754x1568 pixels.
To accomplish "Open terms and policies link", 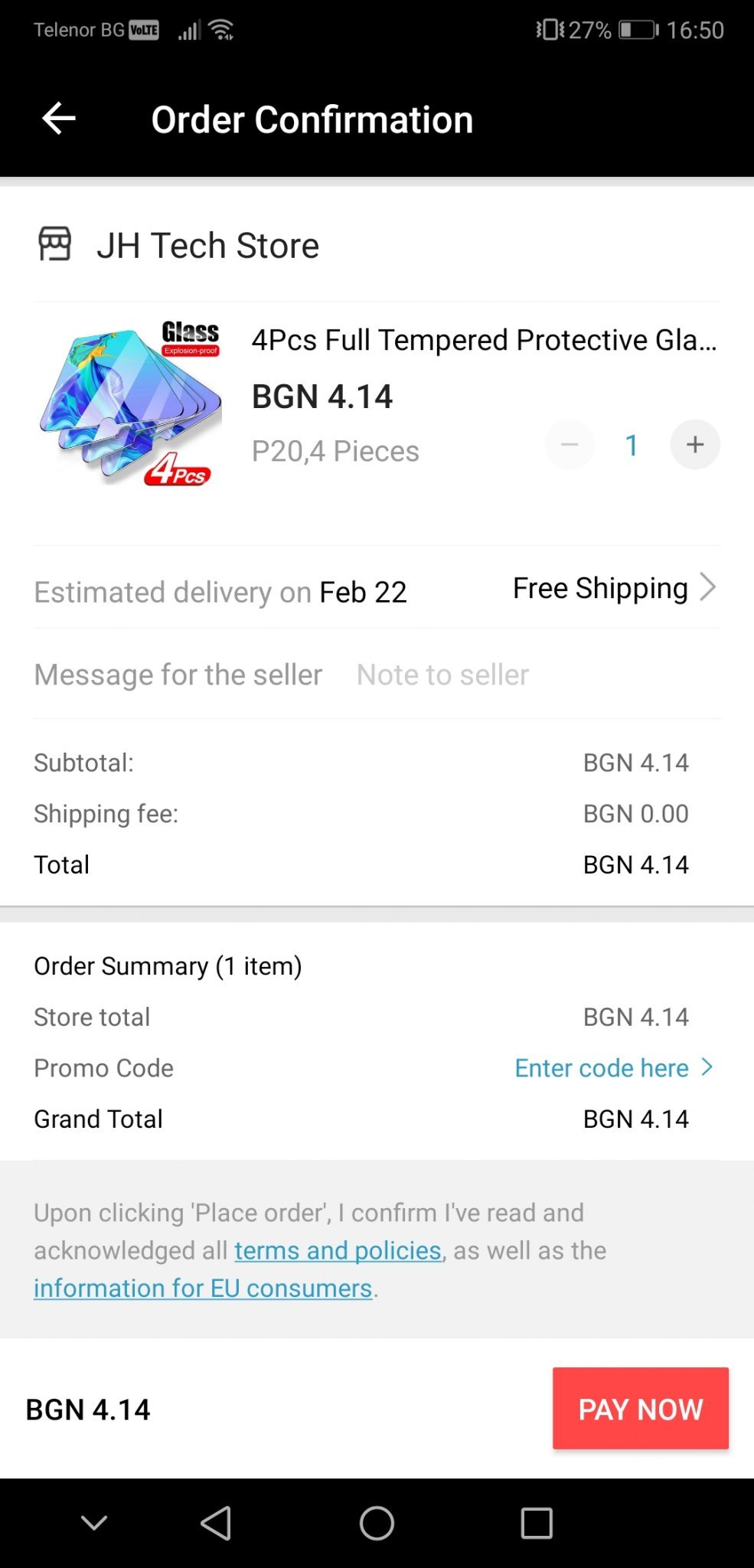I will 338,1250.
